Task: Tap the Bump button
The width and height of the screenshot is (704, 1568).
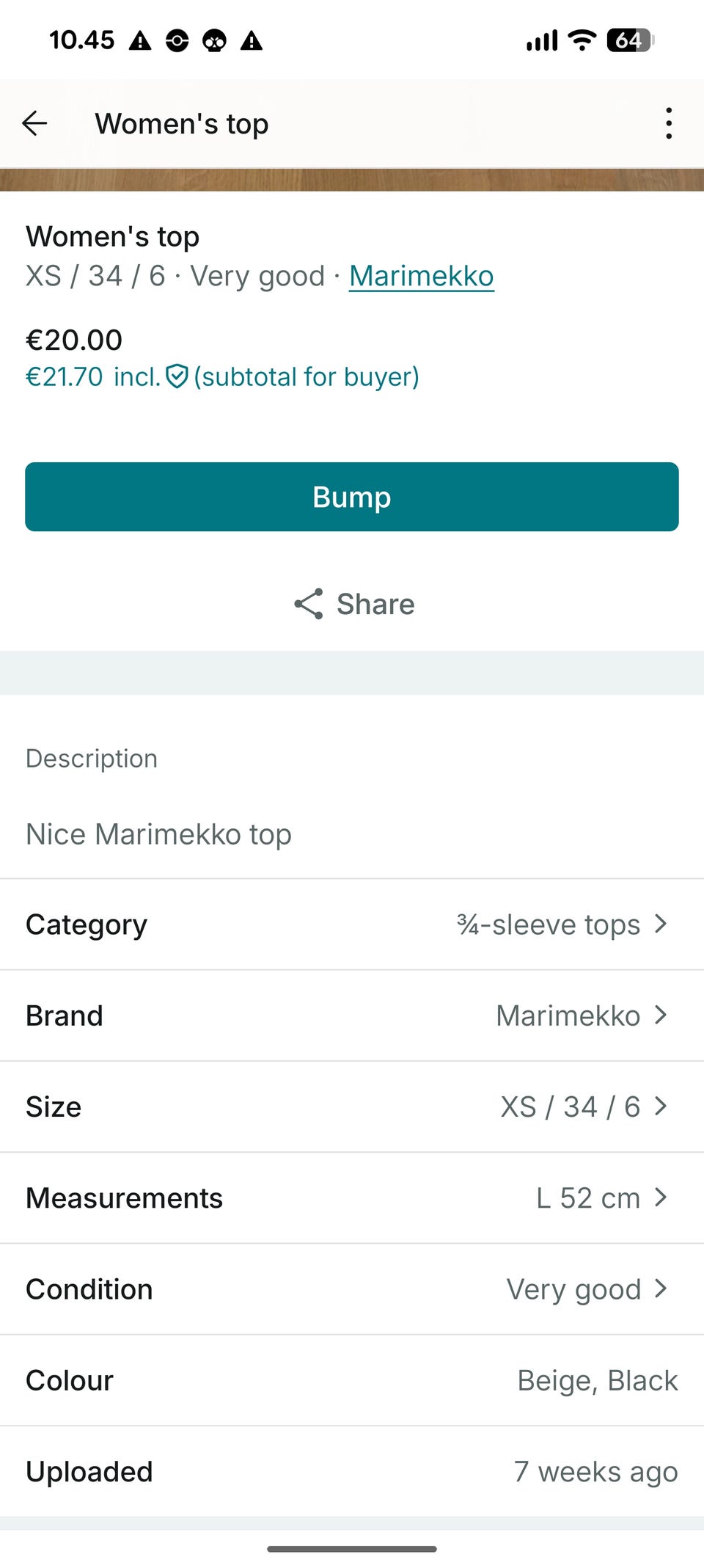Action: tap(352, 497)
